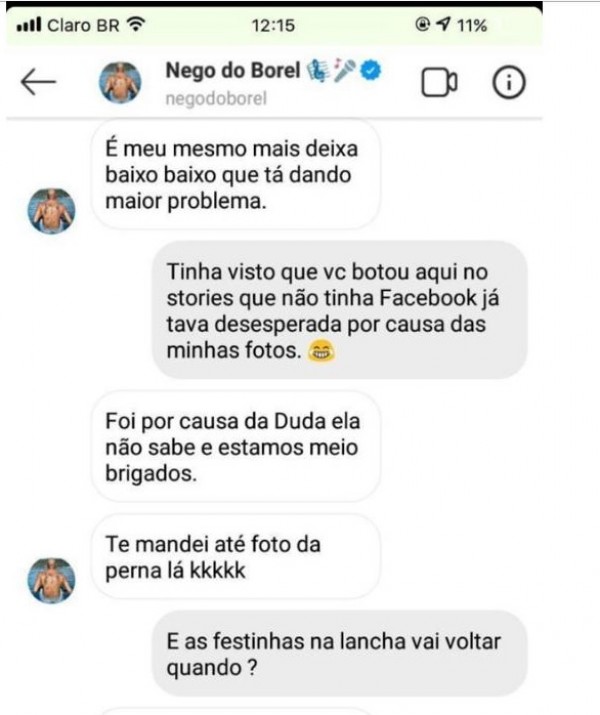This screenshot has width=600, height=715.
Task: Go back to the message list
Action: pos(38,84)
